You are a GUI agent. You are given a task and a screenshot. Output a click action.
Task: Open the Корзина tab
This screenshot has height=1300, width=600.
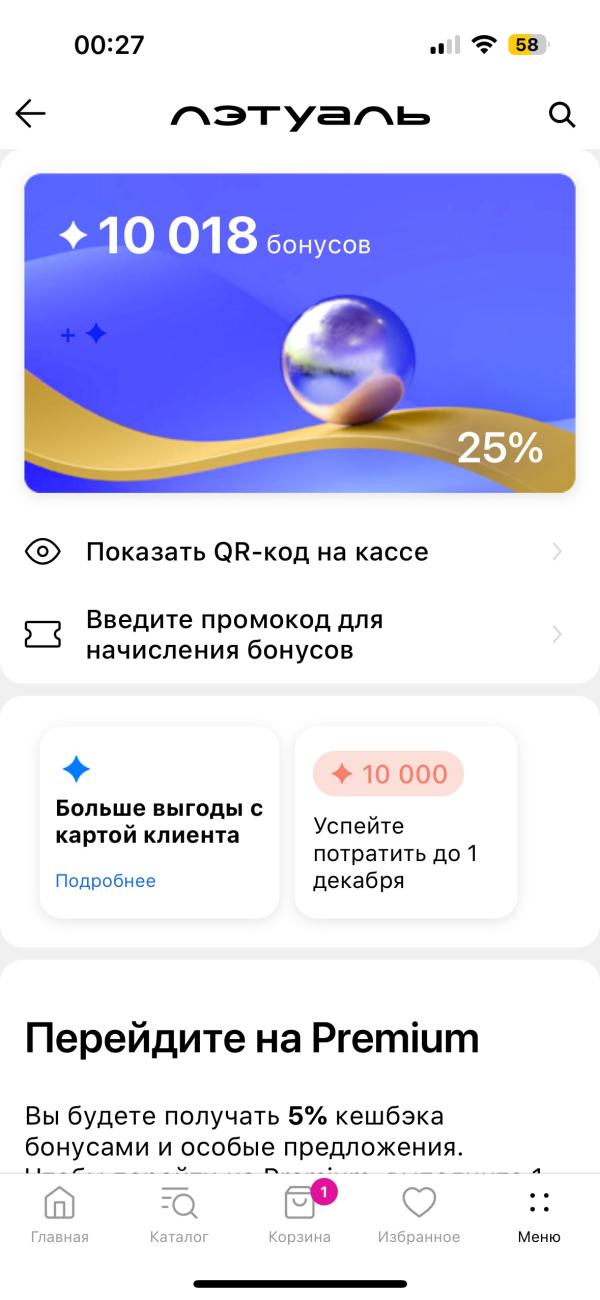tap(299, 1215)
